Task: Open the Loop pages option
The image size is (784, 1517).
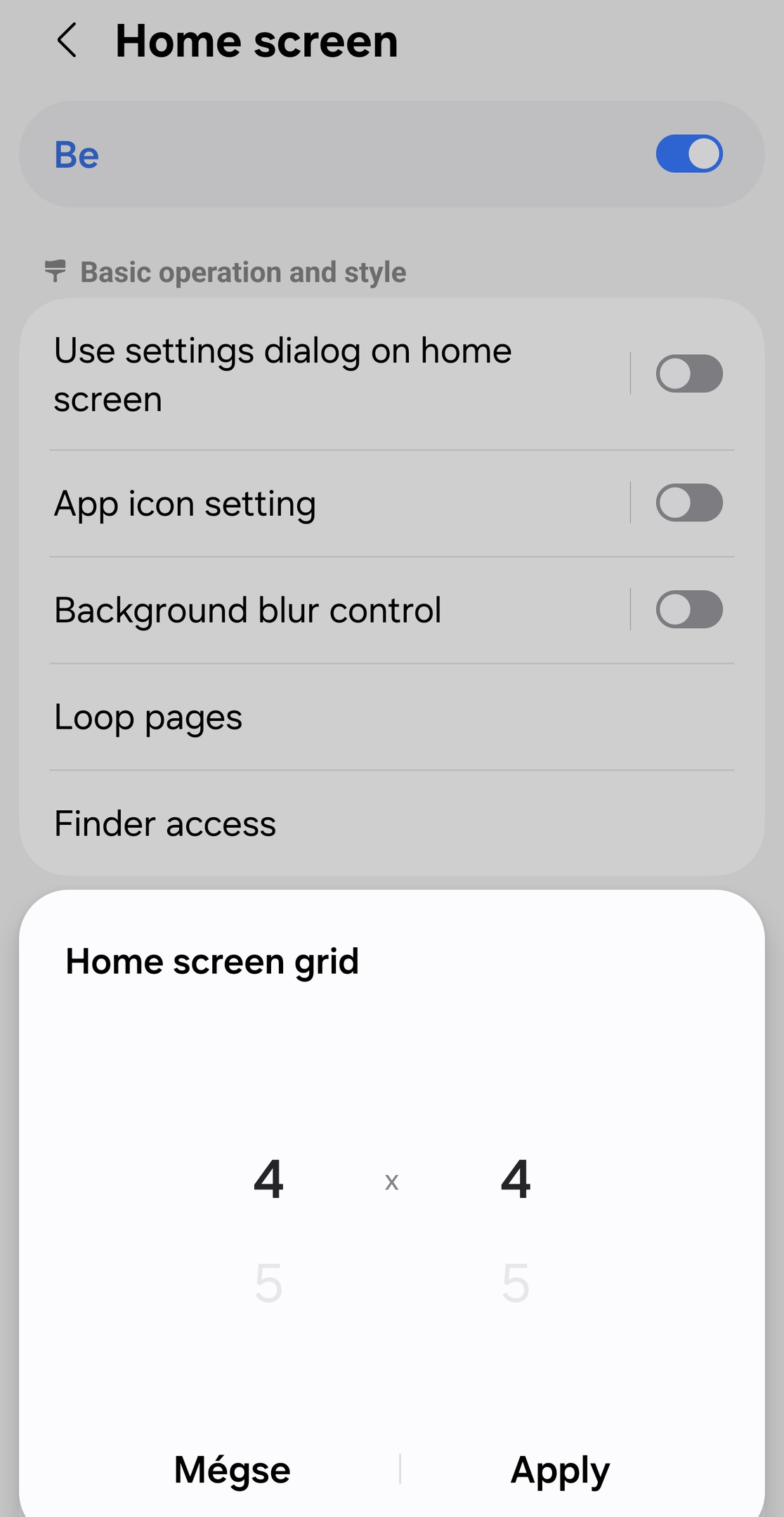Action: point(392,717)
